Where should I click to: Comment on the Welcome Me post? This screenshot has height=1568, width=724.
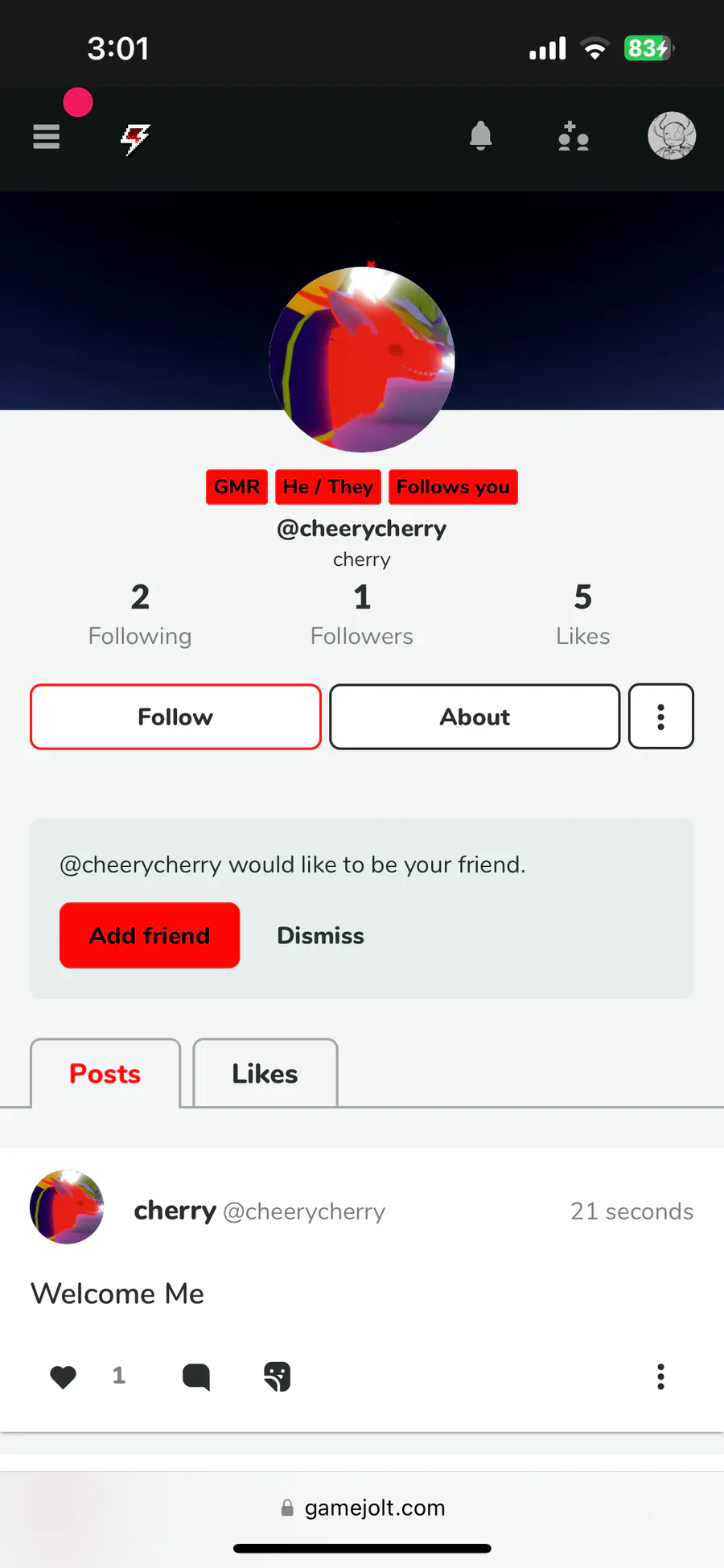pos(196,1377)
